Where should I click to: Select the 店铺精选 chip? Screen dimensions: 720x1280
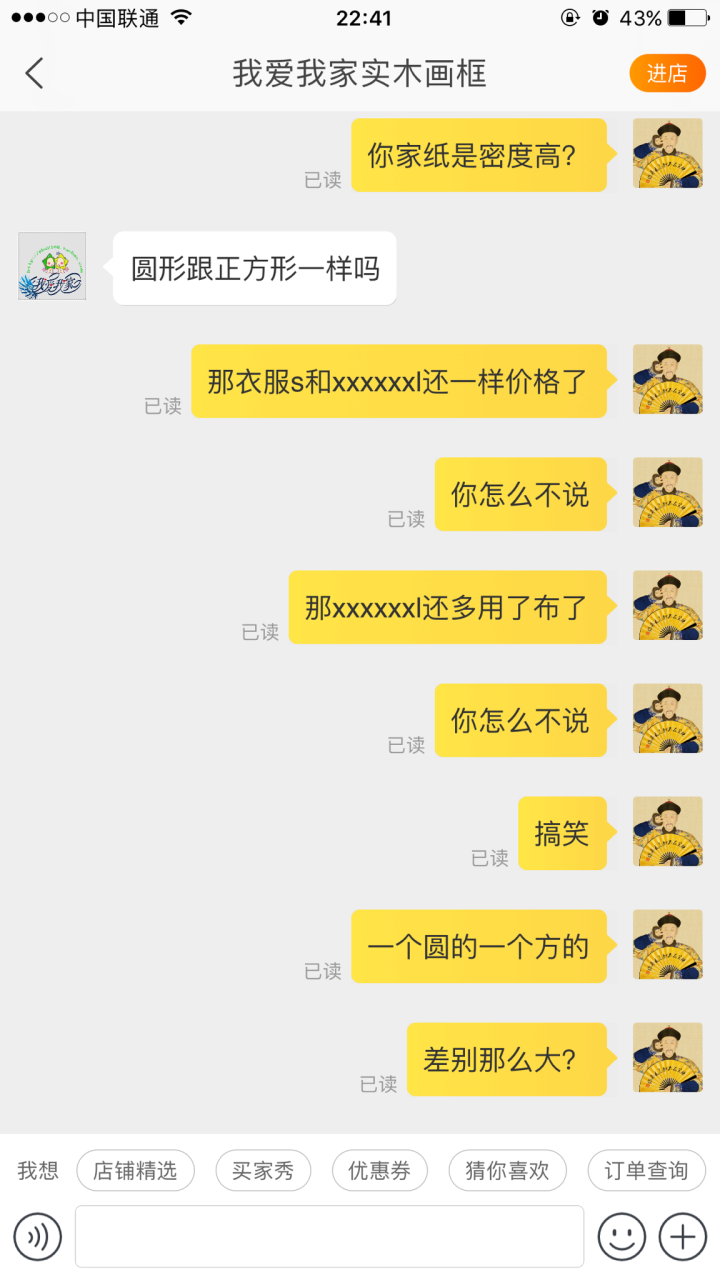pyautogui.click(x=135, y=1170)
